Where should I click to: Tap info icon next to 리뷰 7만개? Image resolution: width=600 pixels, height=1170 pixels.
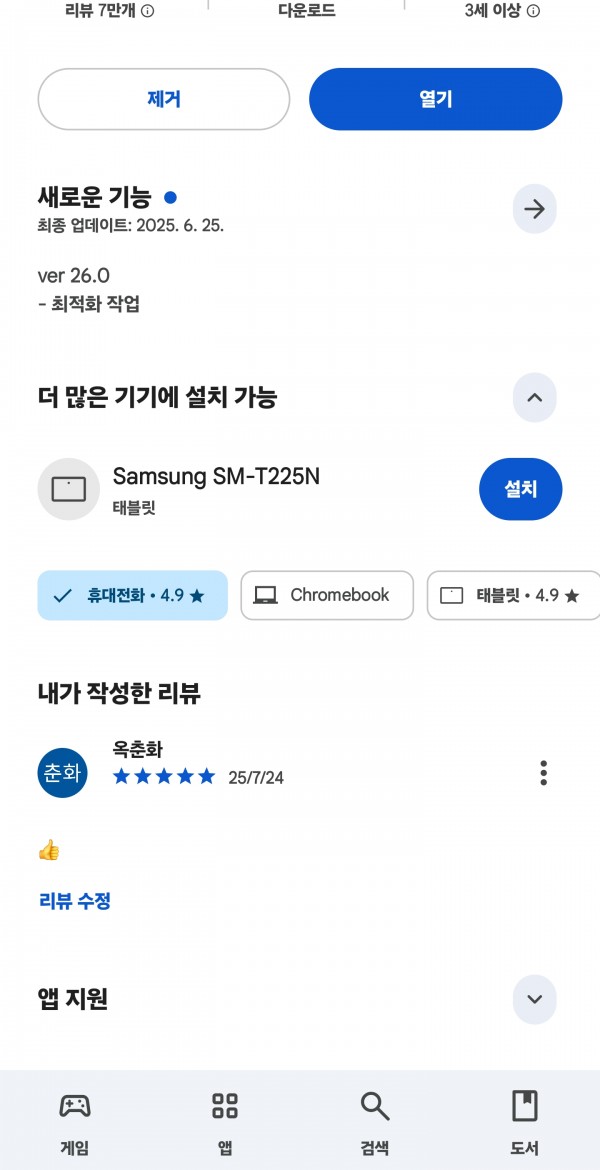coord(148,10)
